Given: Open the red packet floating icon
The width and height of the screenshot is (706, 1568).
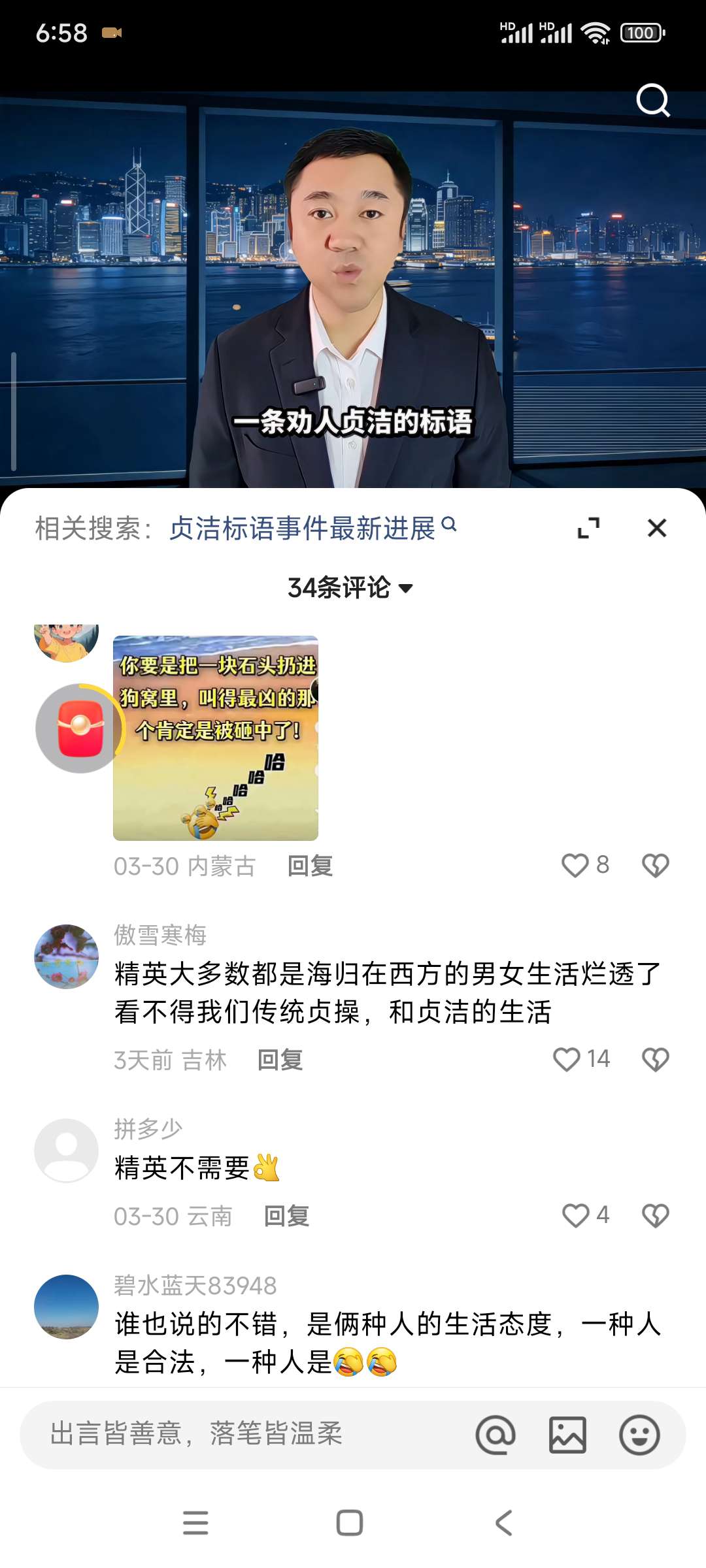Looking at the screenshot, I should click(80, 728).
